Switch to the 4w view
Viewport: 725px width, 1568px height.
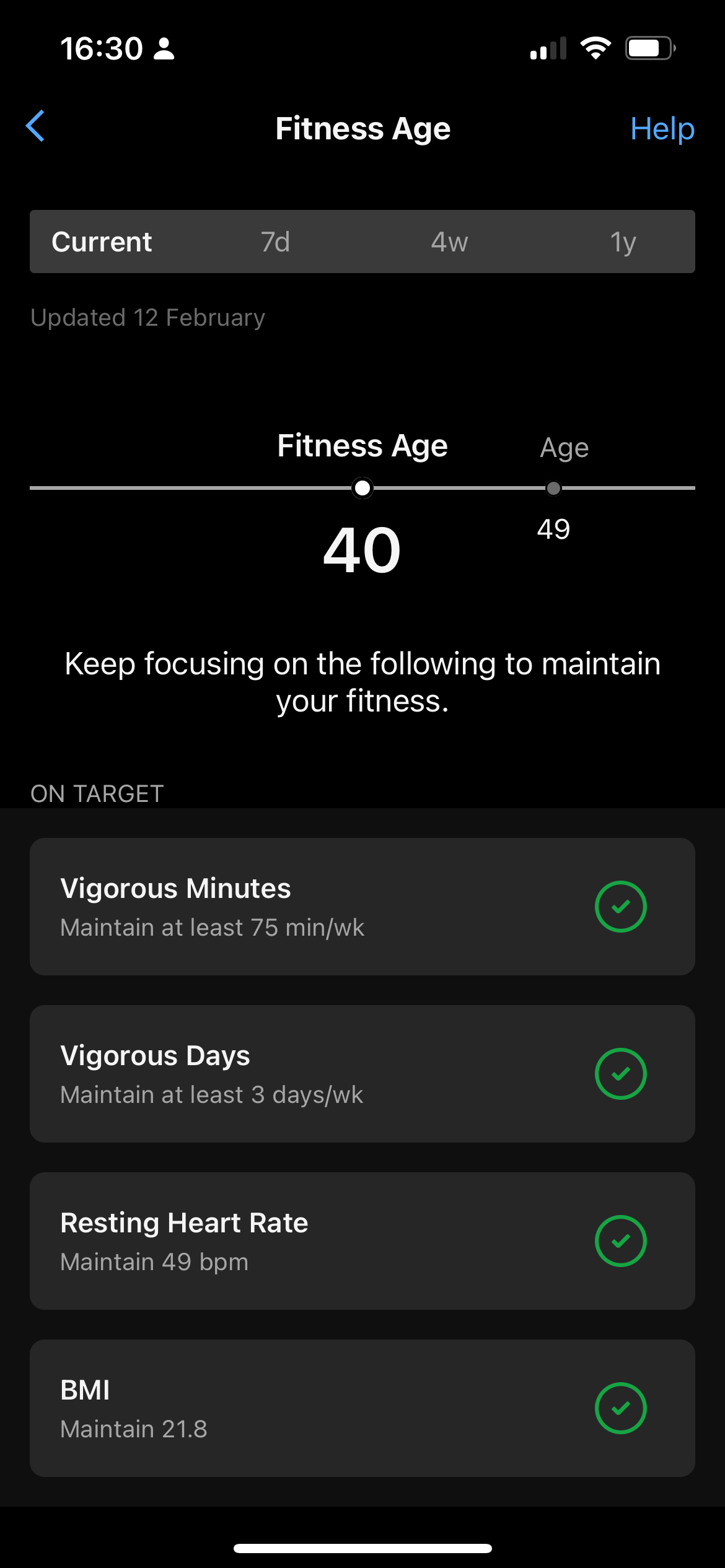(x=449, y=242)
